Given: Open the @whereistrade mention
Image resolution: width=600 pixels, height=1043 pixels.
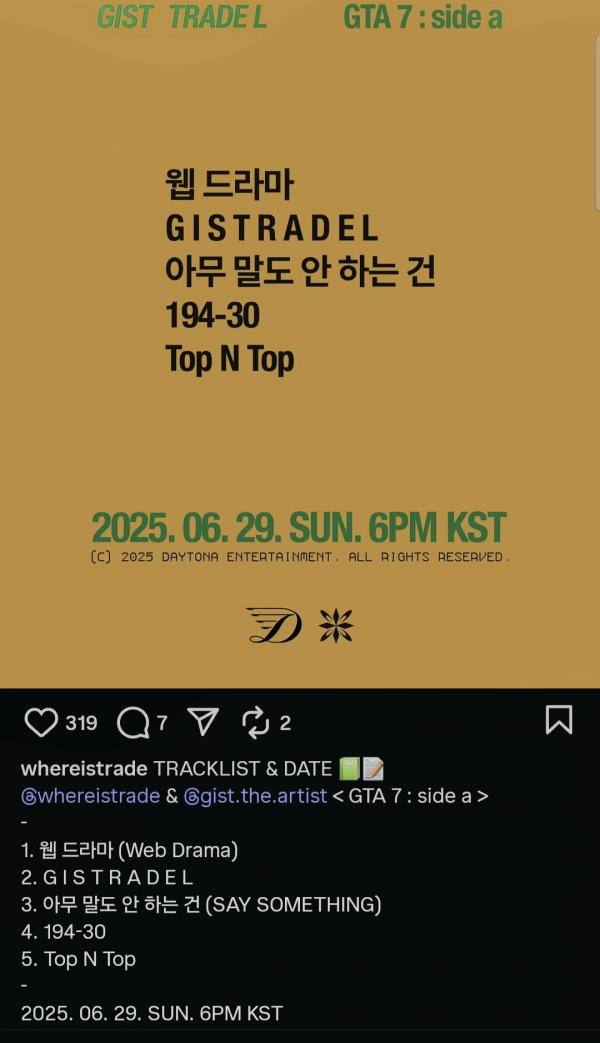Looking at the screenshot, I should coord(91,796).
